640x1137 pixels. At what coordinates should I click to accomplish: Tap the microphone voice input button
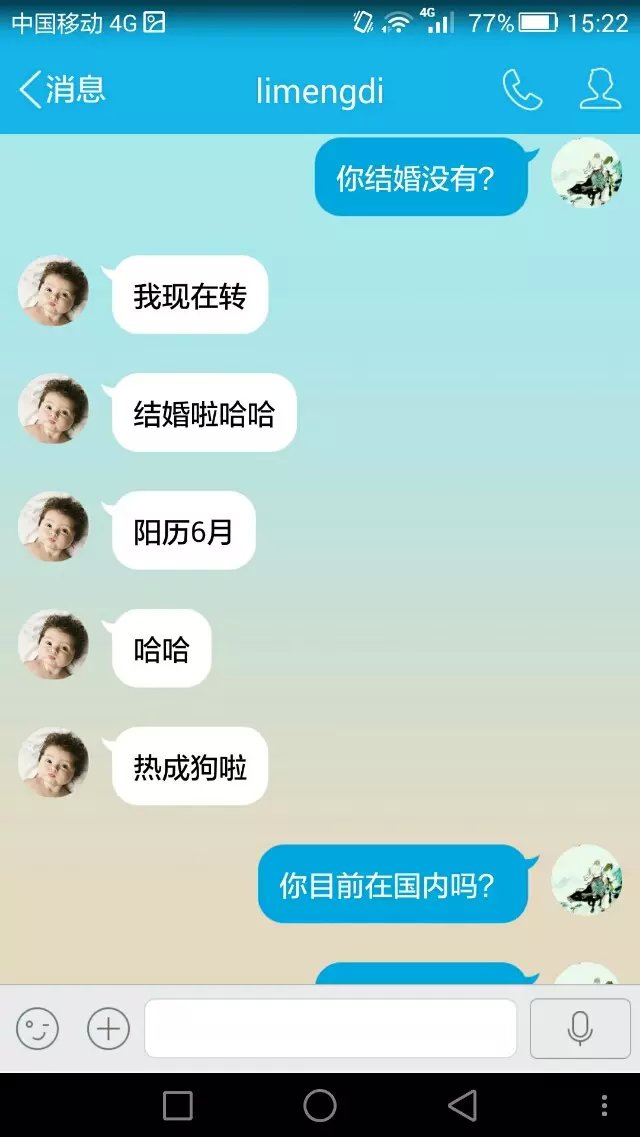point(580,1028)
